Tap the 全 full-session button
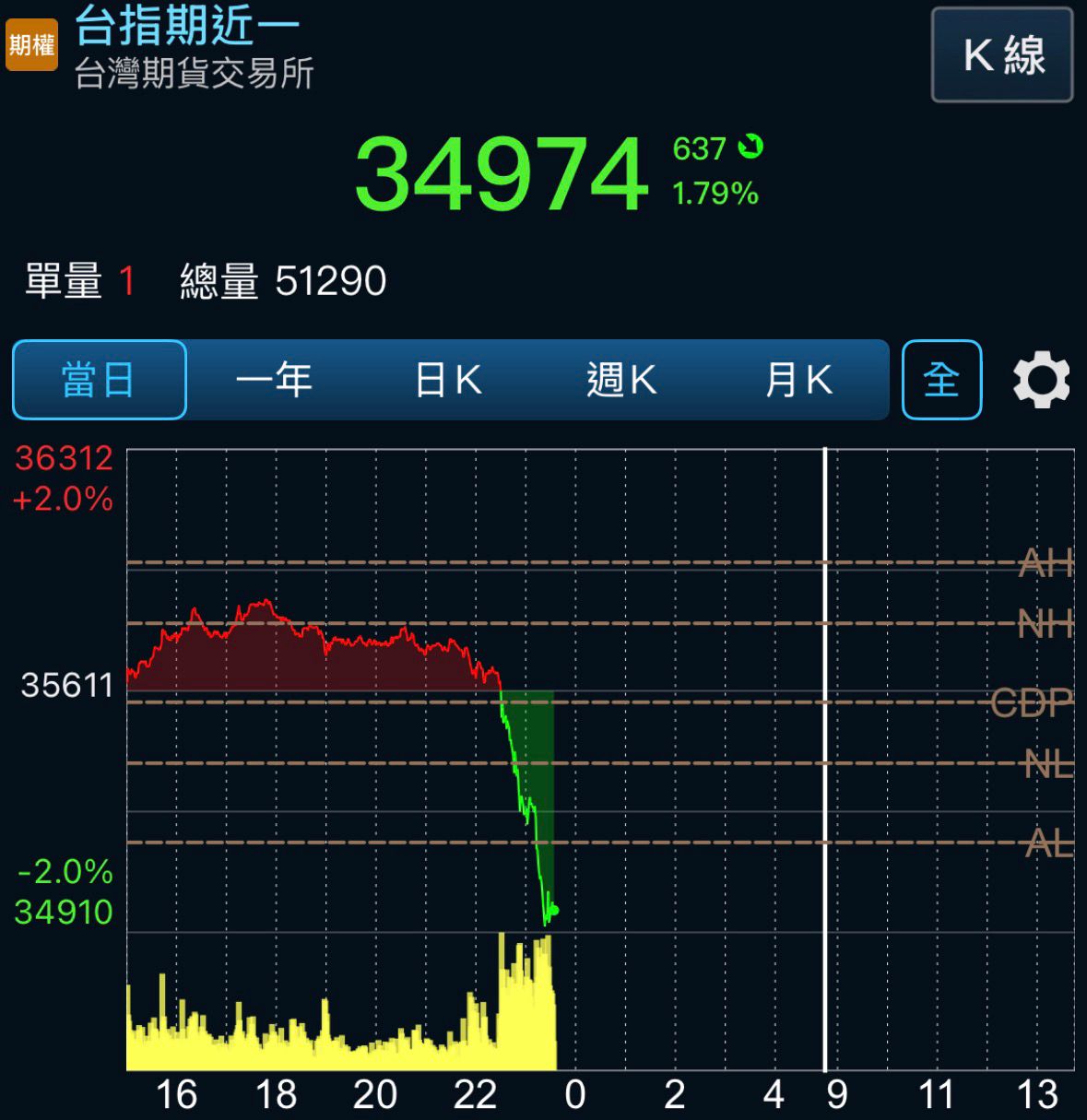 coord(941,380)
